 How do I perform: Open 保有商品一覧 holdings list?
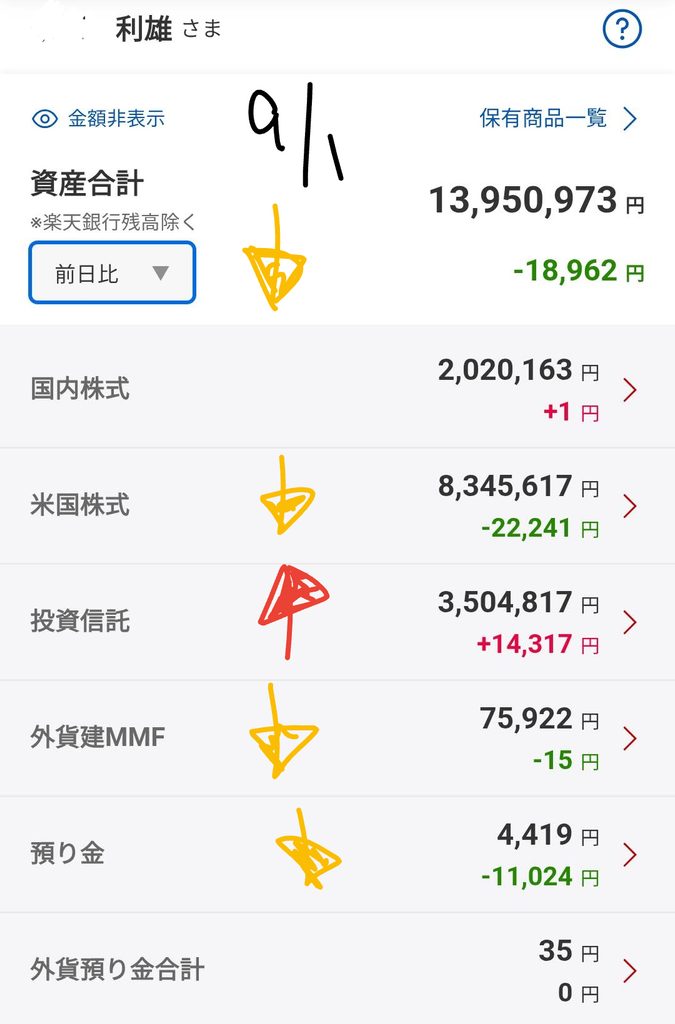(558, 118)
